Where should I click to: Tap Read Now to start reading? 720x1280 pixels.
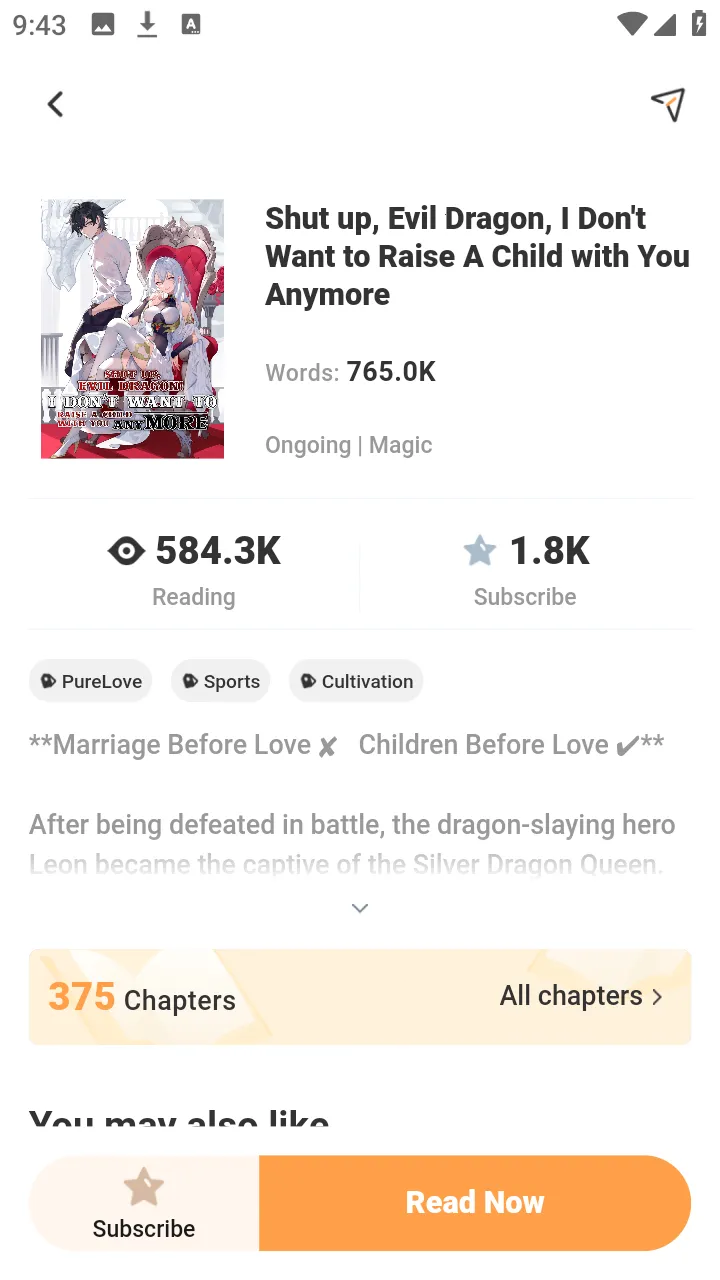pyautogui.click(x=475, y=1203)
